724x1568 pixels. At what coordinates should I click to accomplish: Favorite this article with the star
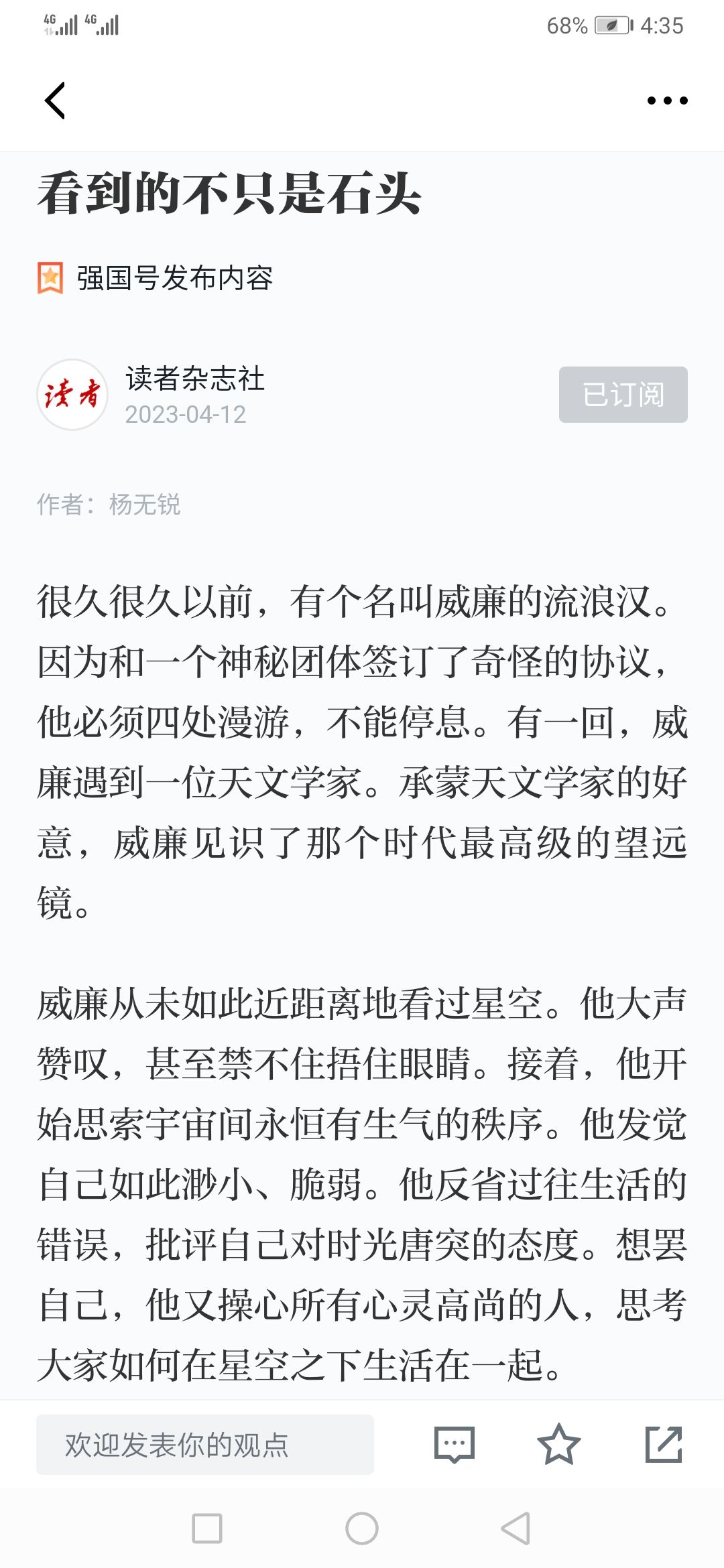point(558,1444)
